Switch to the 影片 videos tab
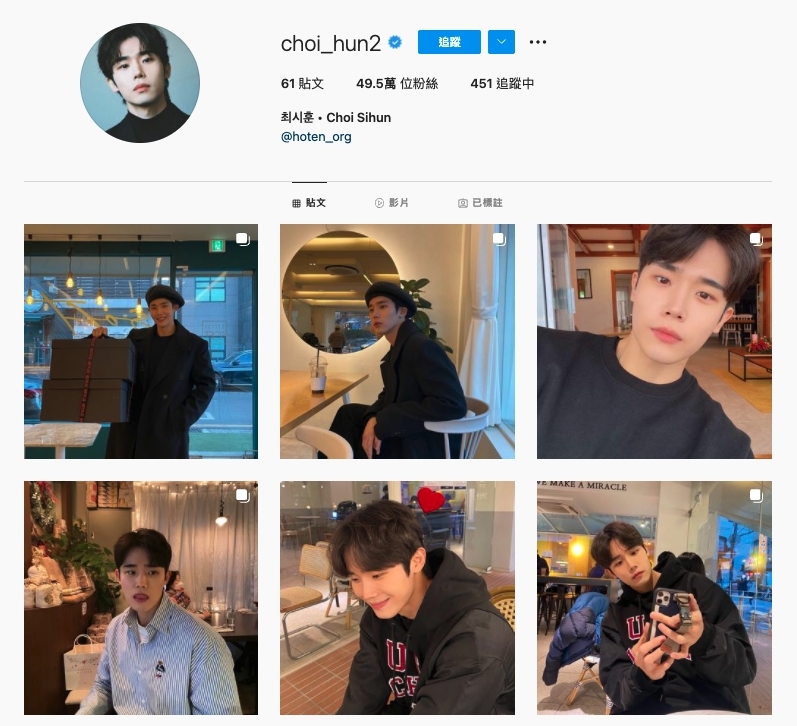The width and height of the screenshot is (797, 726). pyautogui.click(x=392, y=203)
